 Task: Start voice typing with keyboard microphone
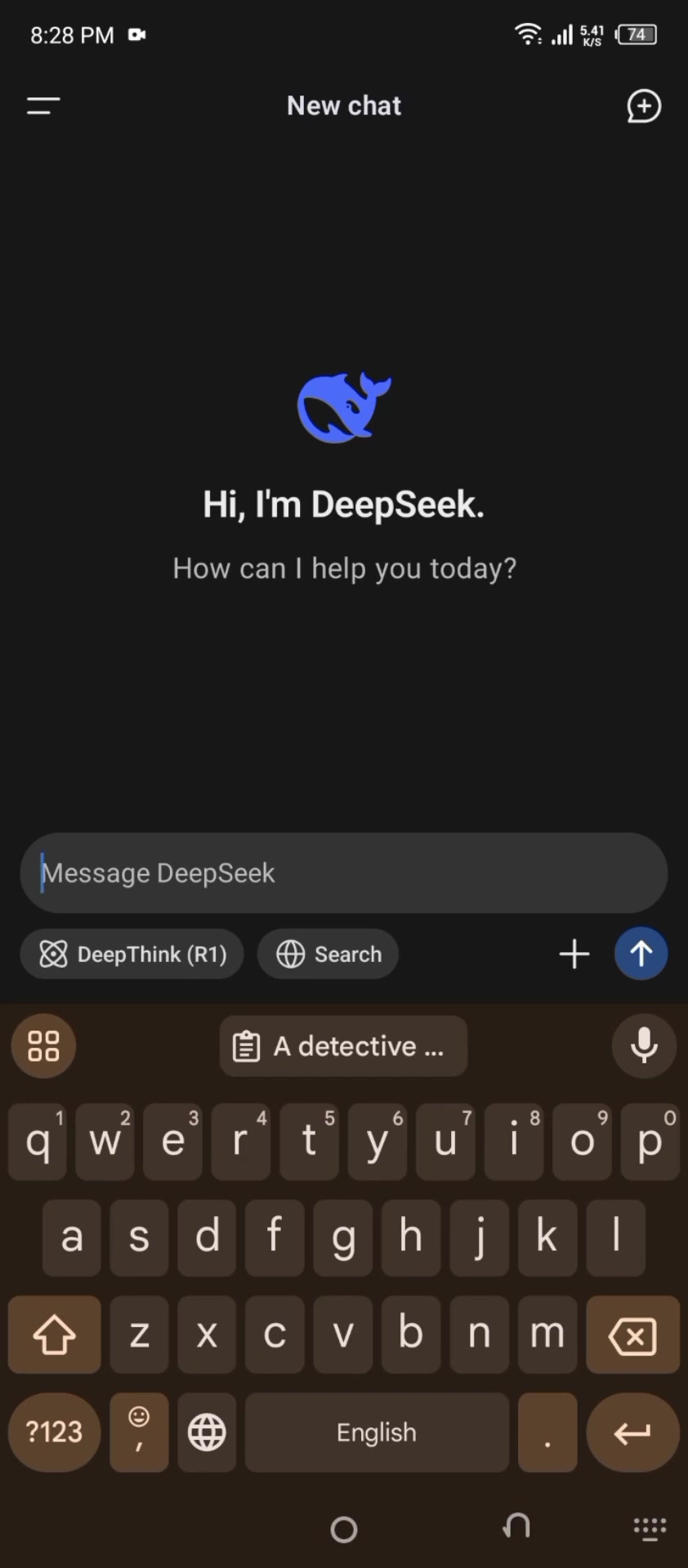point(644,1045)
